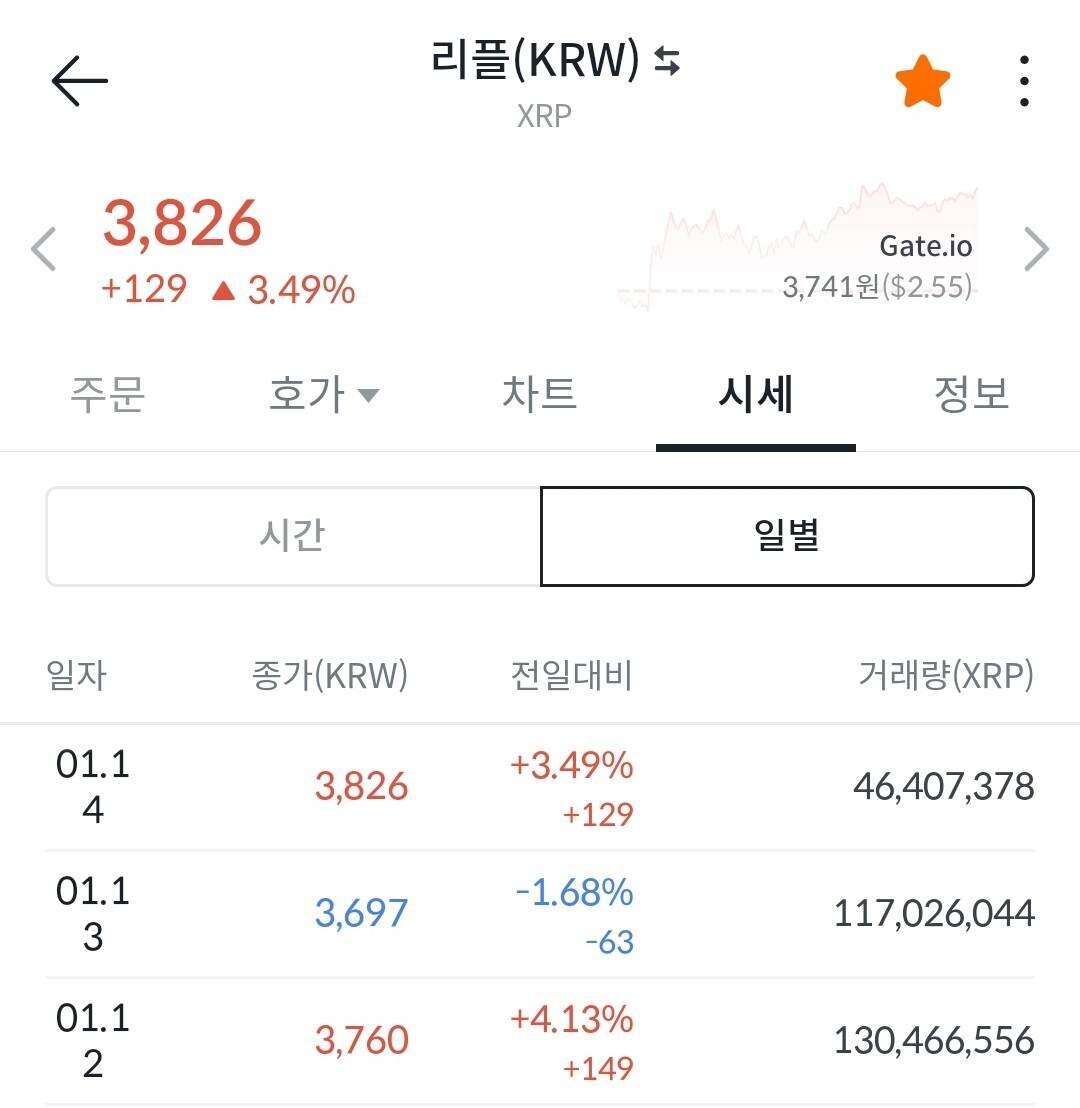Image resolution: width=1080 pixels, height=1108 pixels.
Task: Open the Gate.io reference price info
Action: (925, 245)
